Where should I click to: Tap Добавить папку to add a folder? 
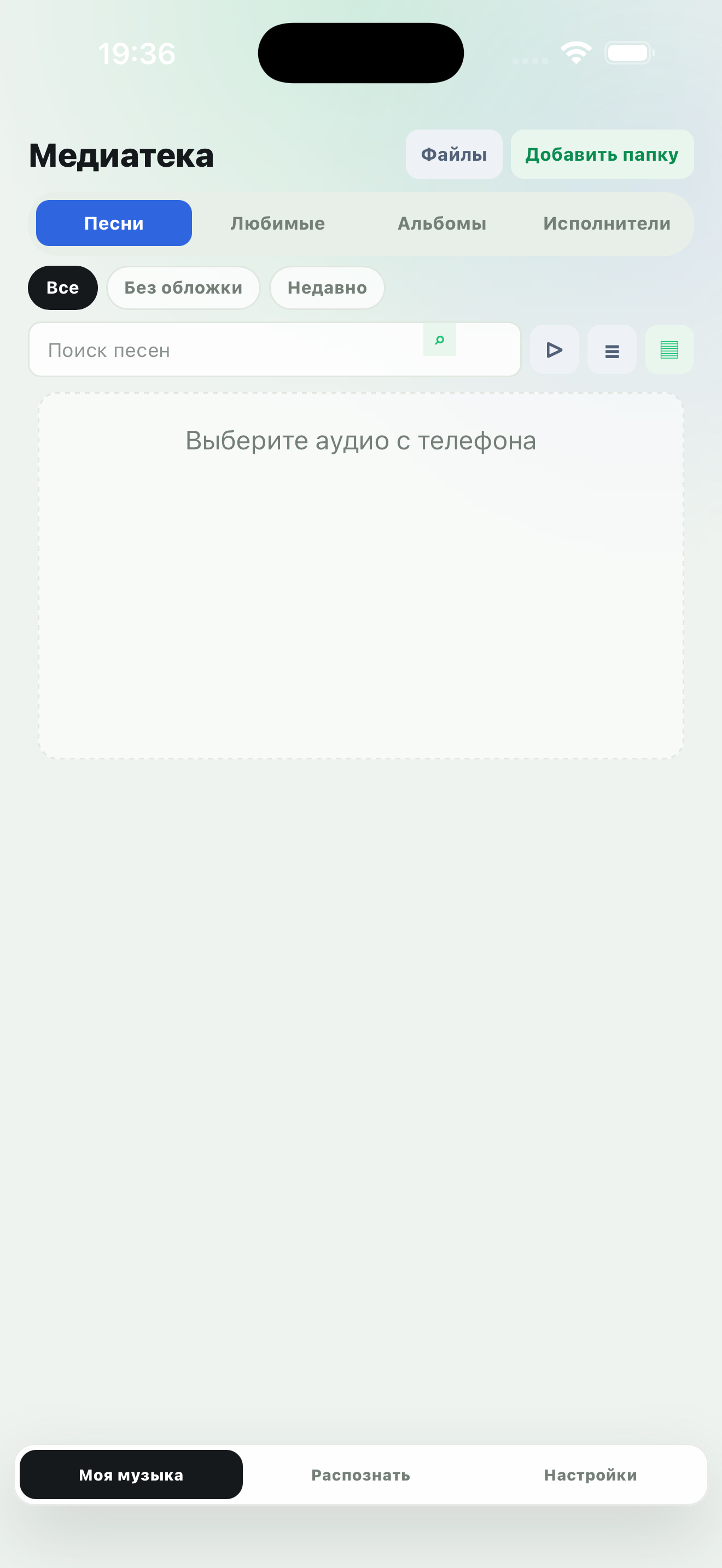coord(602,154)
